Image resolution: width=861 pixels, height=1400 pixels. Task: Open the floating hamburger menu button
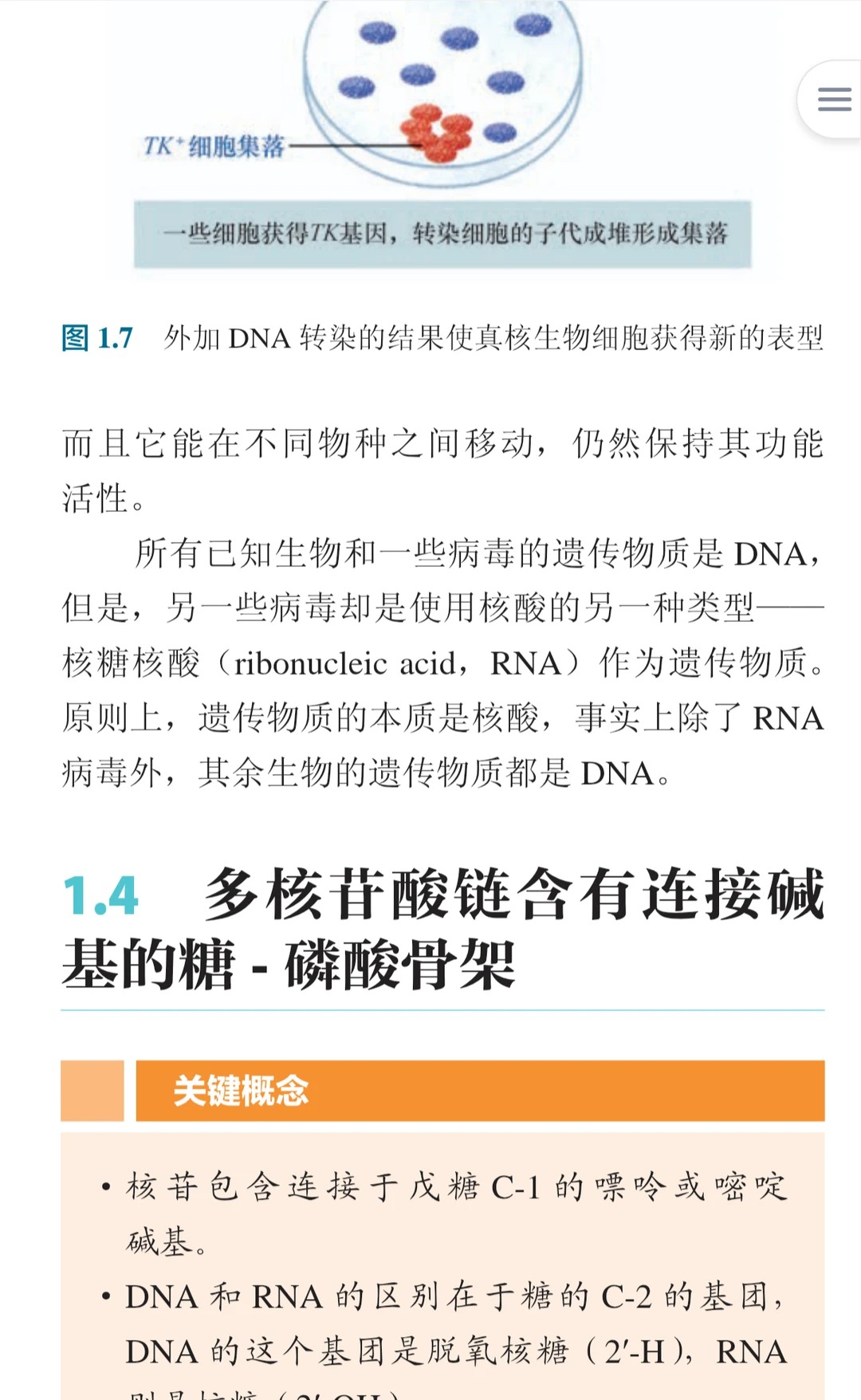pos(834,100)
